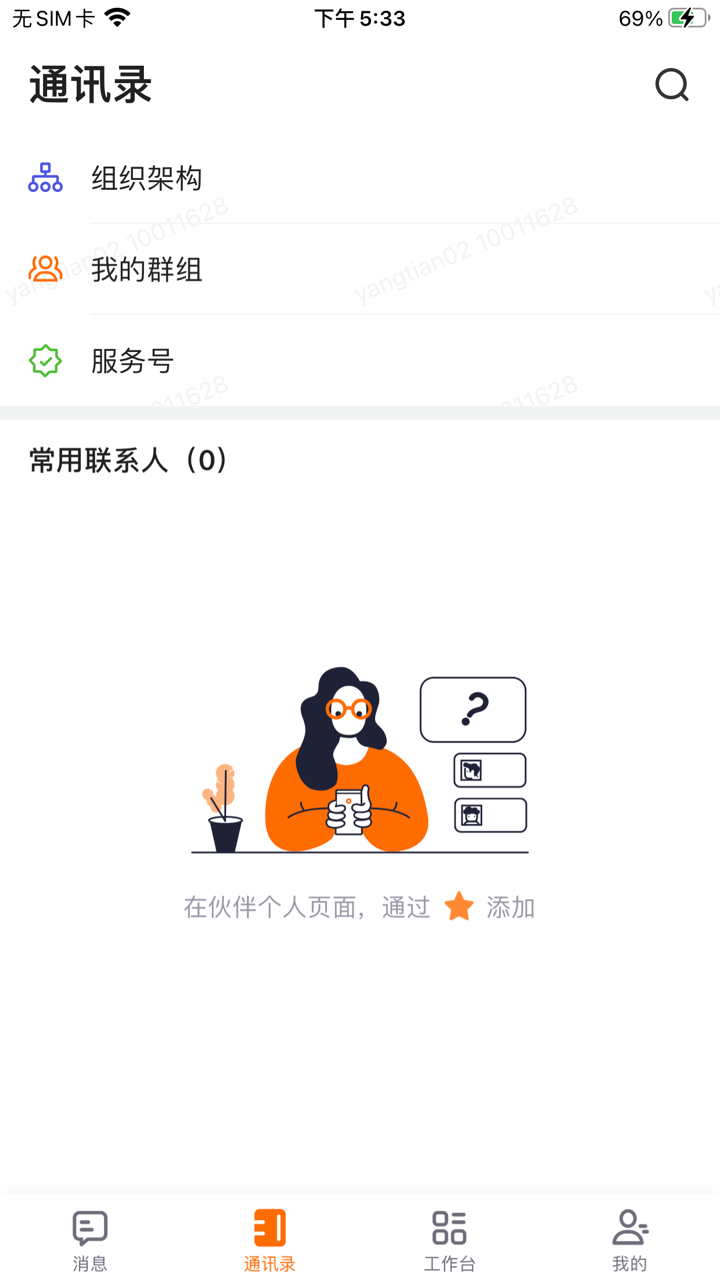Open the 我的 tab

[x=629, y=1238]
